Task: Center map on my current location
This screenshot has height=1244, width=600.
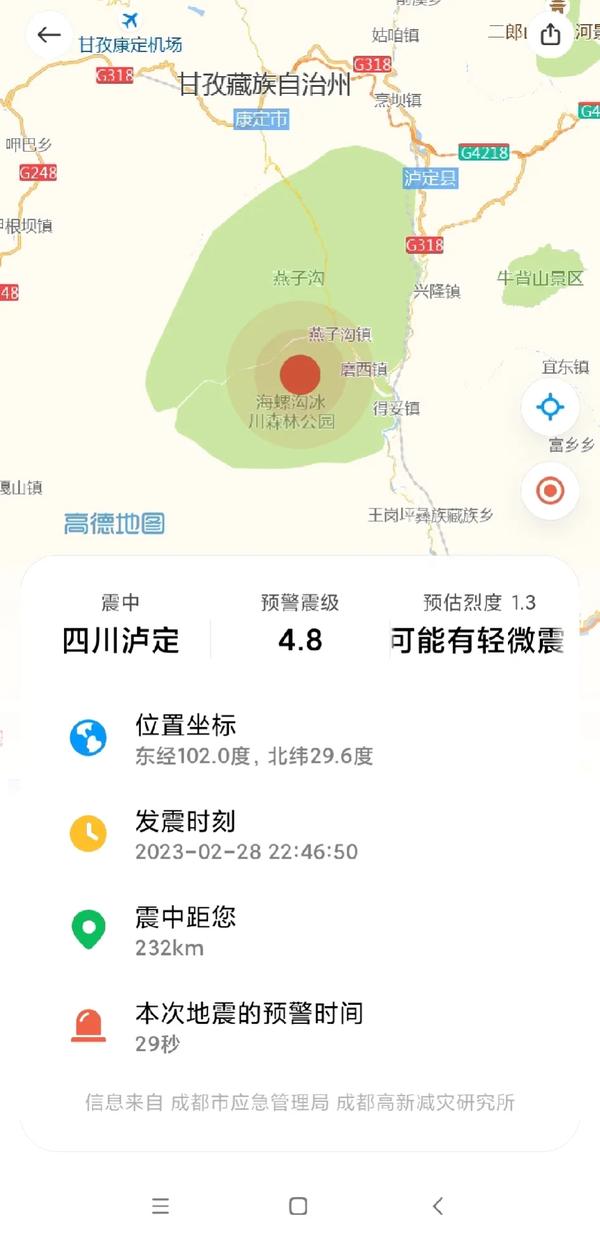Action: pyautogui.click(x=550, y=408)
